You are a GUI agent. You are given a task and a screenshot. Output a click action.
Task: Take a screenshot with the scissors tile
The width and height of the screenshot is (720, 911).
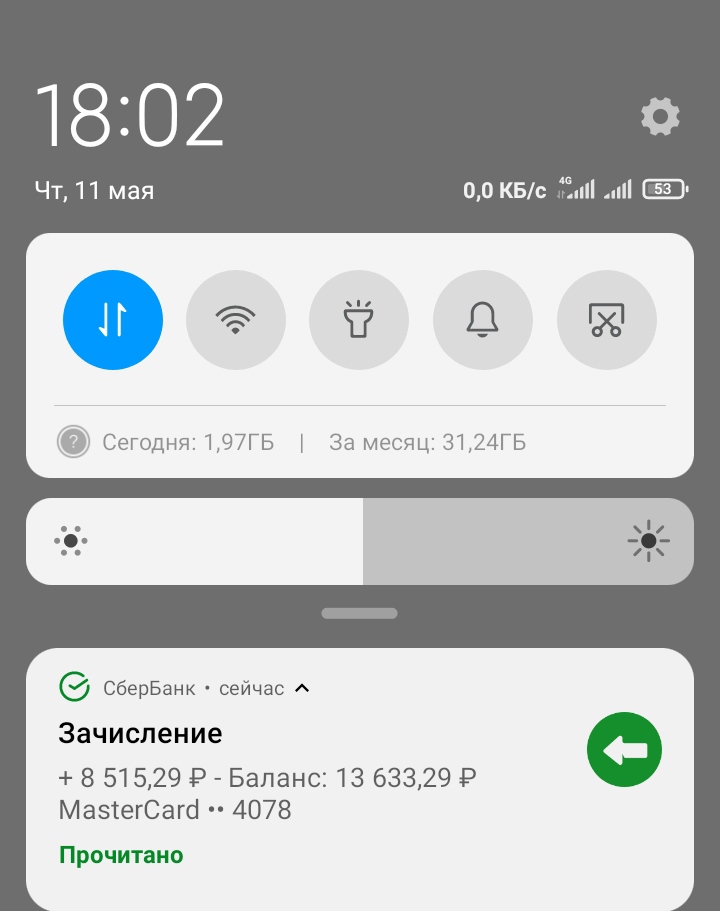pos(606,320)
